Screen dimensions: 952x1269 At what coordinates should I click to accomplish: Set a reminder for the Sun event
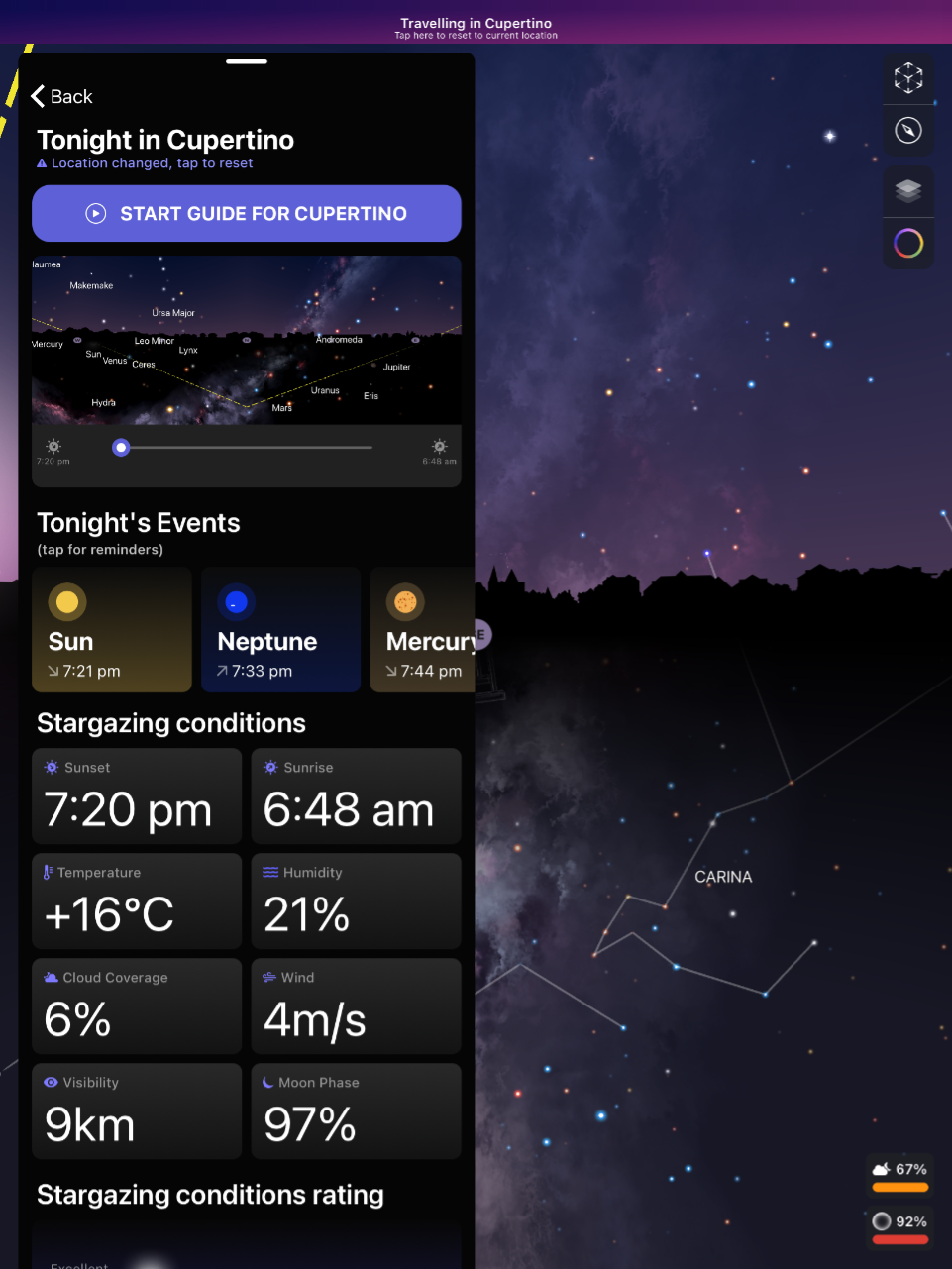112,630
